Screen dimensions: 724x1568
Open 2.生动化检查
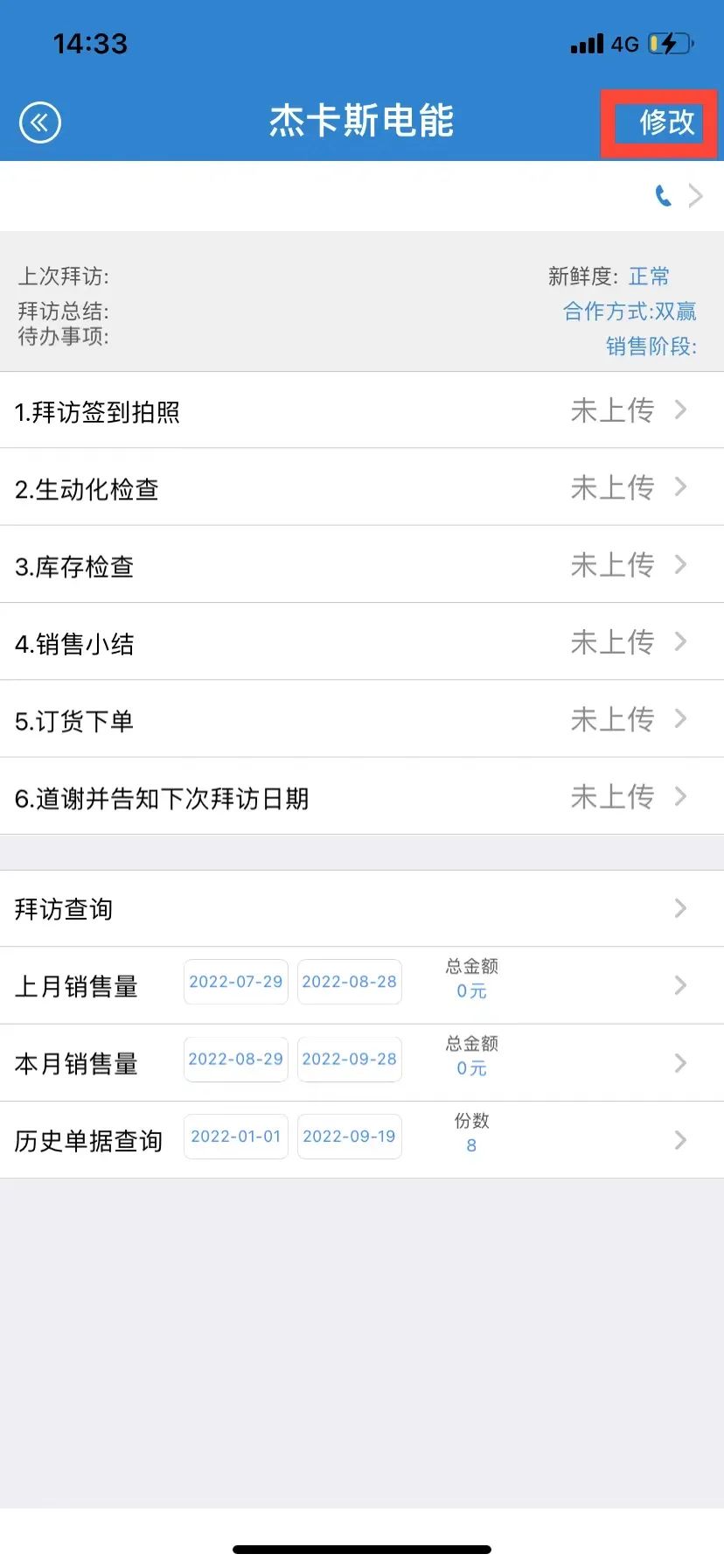pos(362,487)
